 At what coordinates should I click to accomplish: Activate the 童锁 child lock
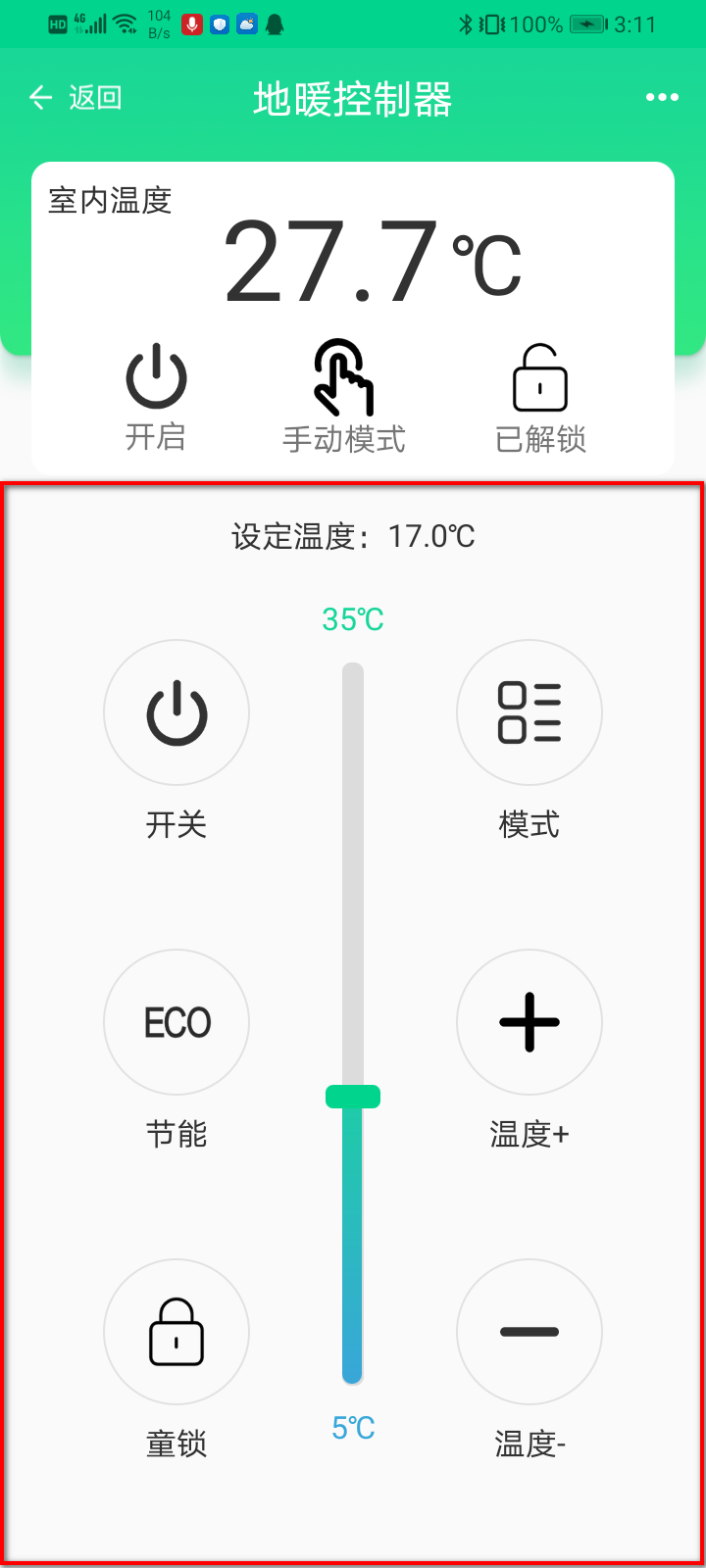click(x=176, y=1332)
